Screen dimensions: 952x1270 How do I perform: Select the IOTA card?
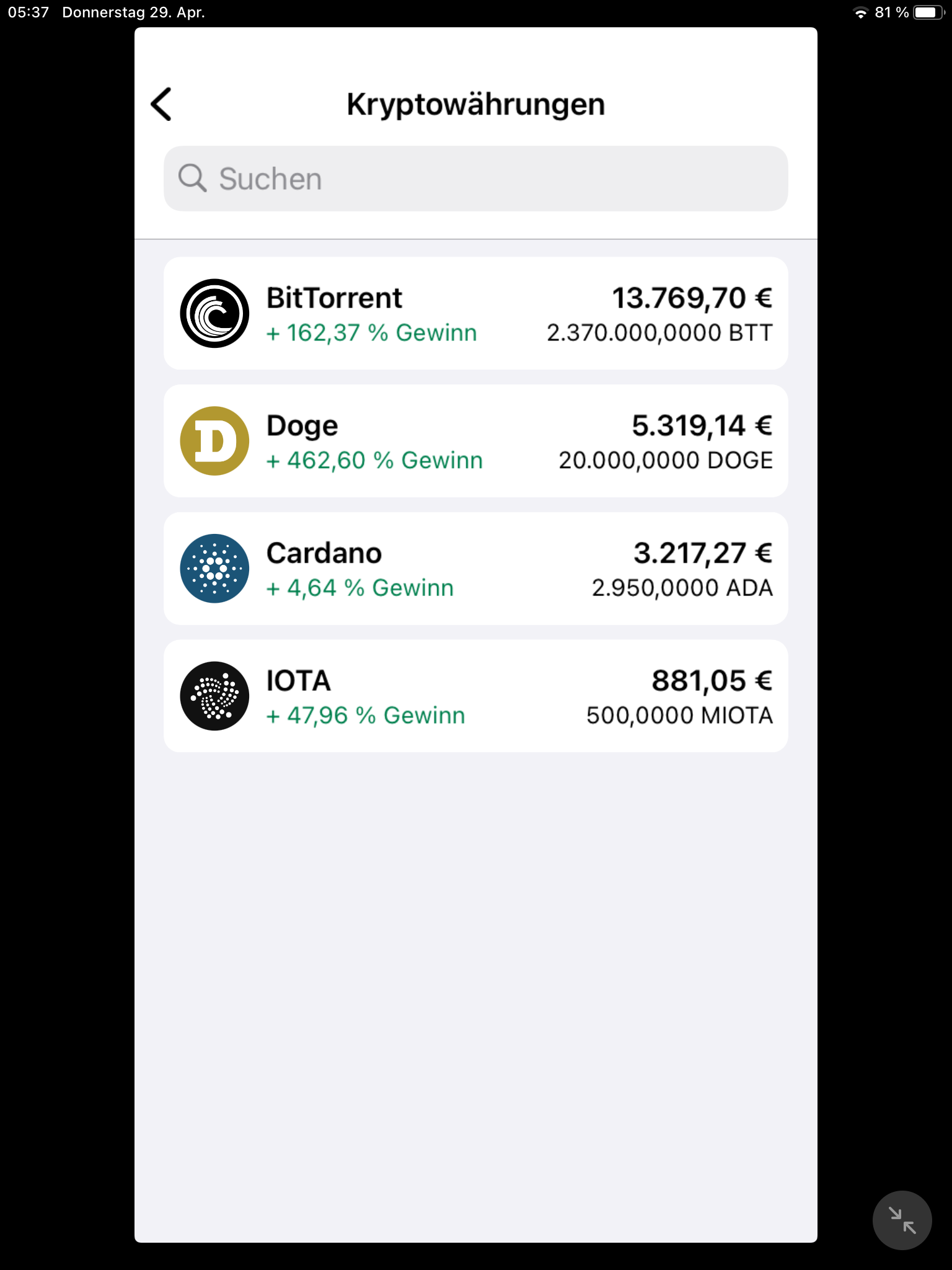[x=475, y=696]
